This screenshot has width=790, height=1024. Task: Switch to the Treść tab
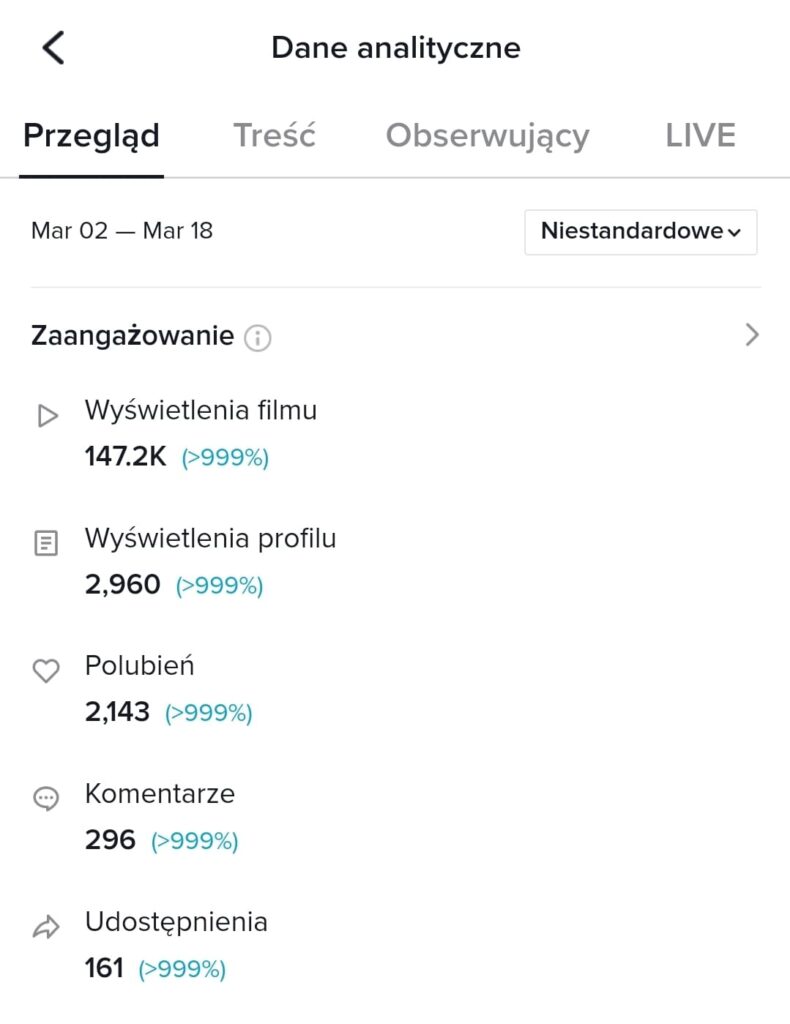[x=274, y=135]
